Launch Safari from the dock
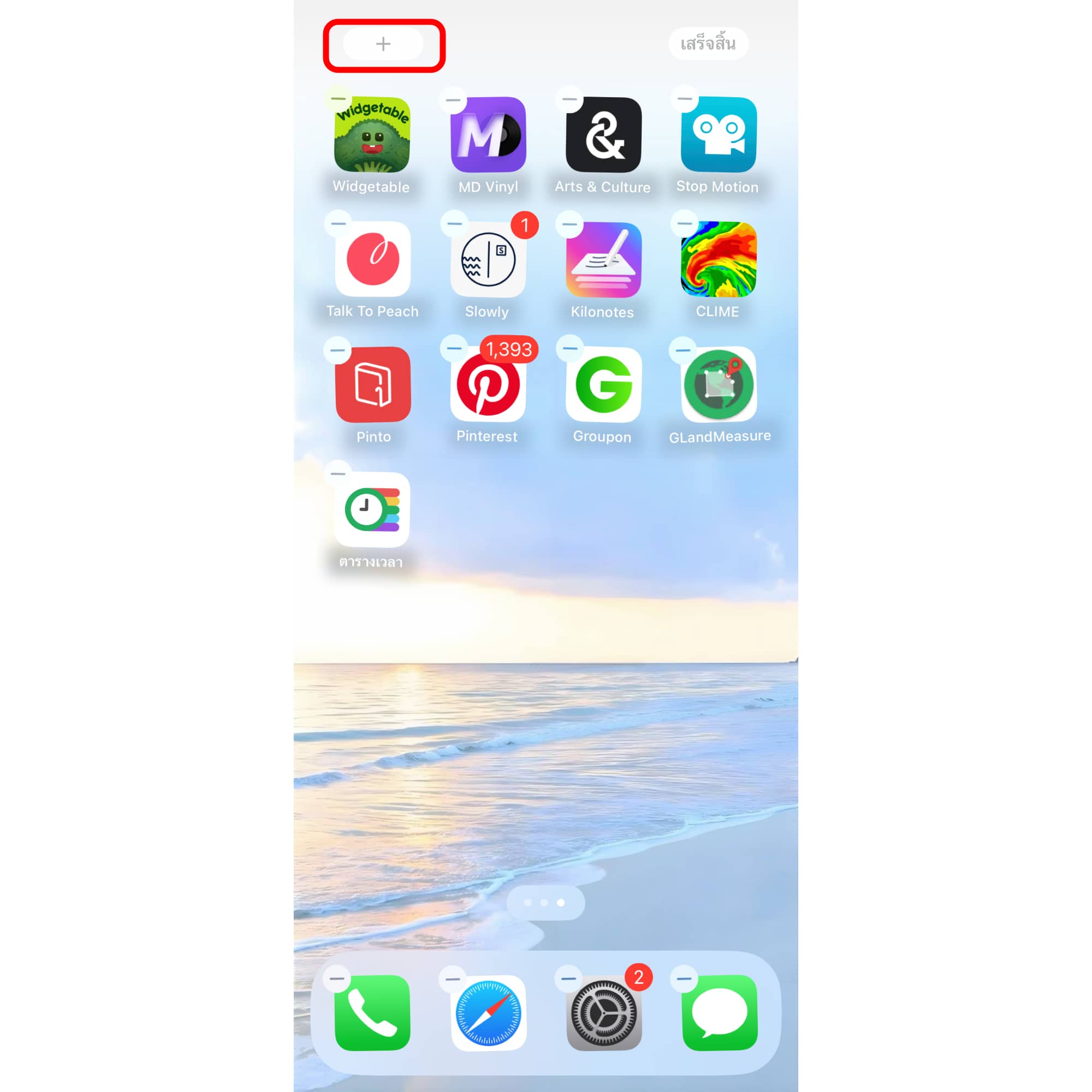This screenshot has height=1092, width=1092. [488, 1012]
